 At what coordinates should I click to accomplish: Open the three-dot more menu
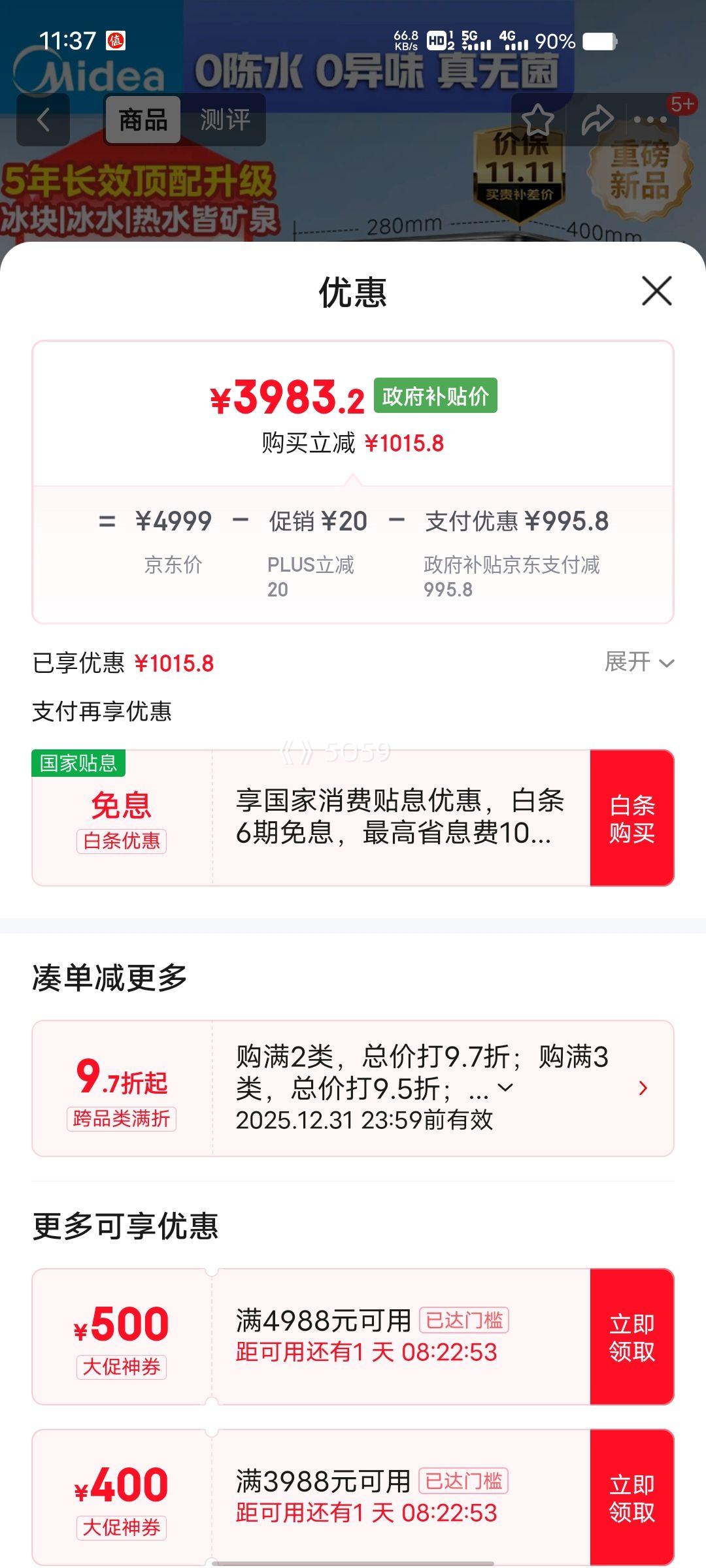pos(650,120)
